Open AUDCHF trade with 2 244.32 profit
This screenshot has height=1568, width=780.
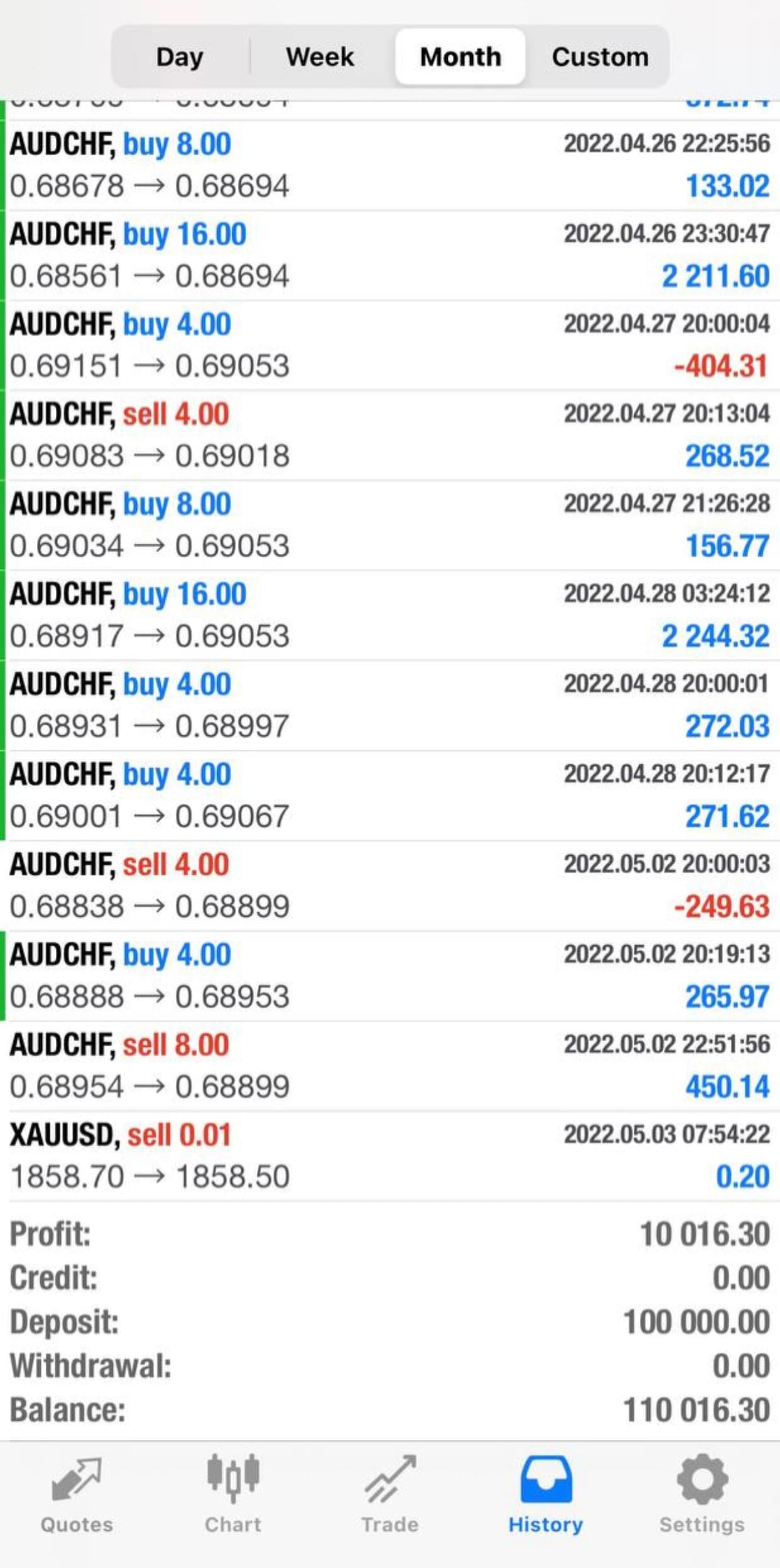coord(389,615)
